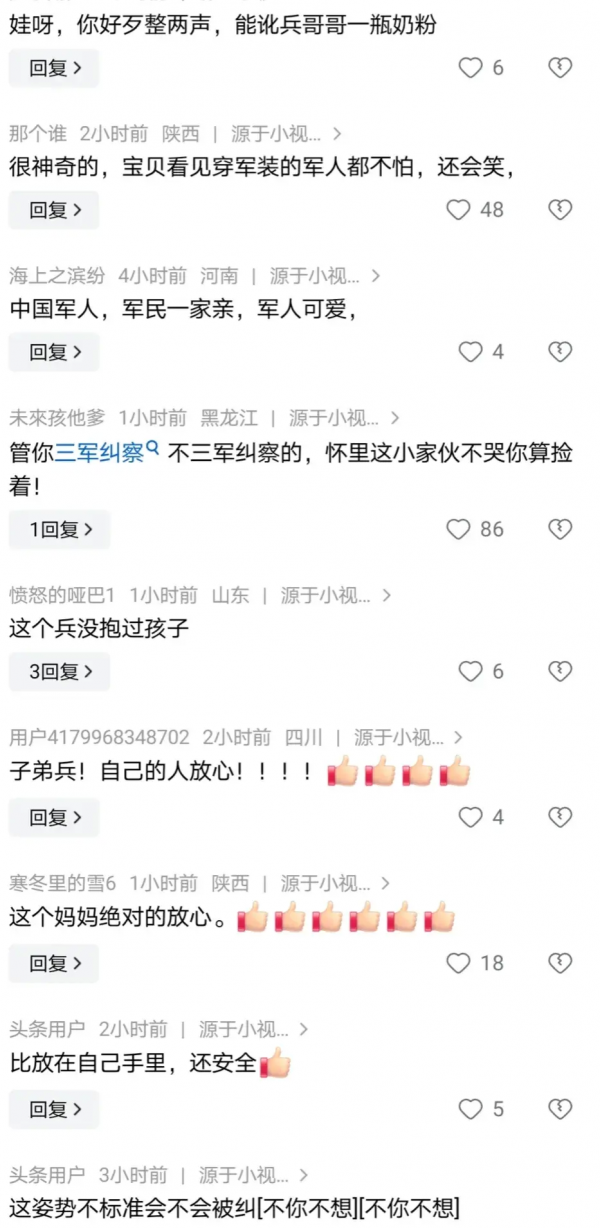The image size is (600, 1228).
Task: Like the comment 比放在自己手里，还安全
Action: (x=470, y=1109)
